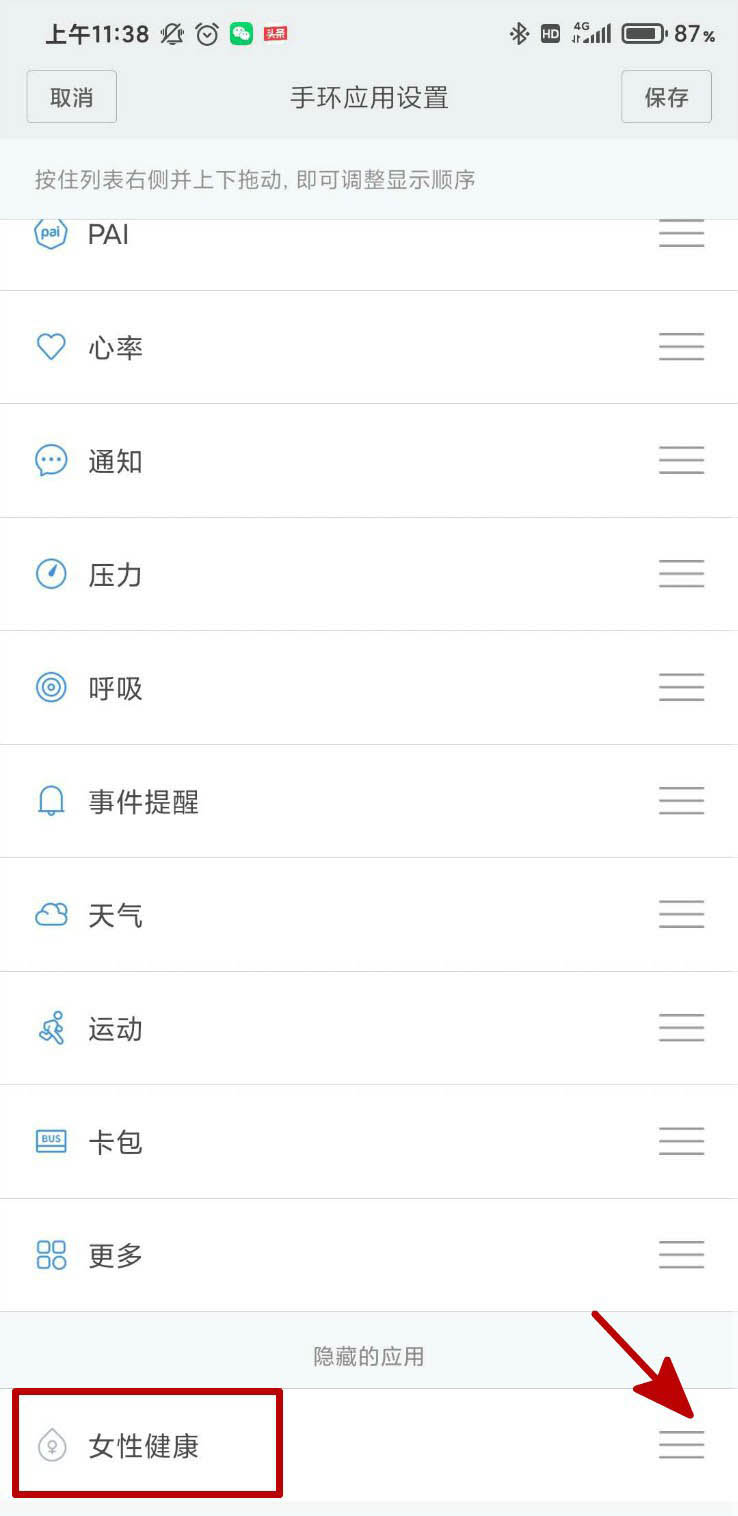The width and height of the screenshot is (738, 1516).
Task: Save the band app settings with 保存
Action: tap(666, 97)
